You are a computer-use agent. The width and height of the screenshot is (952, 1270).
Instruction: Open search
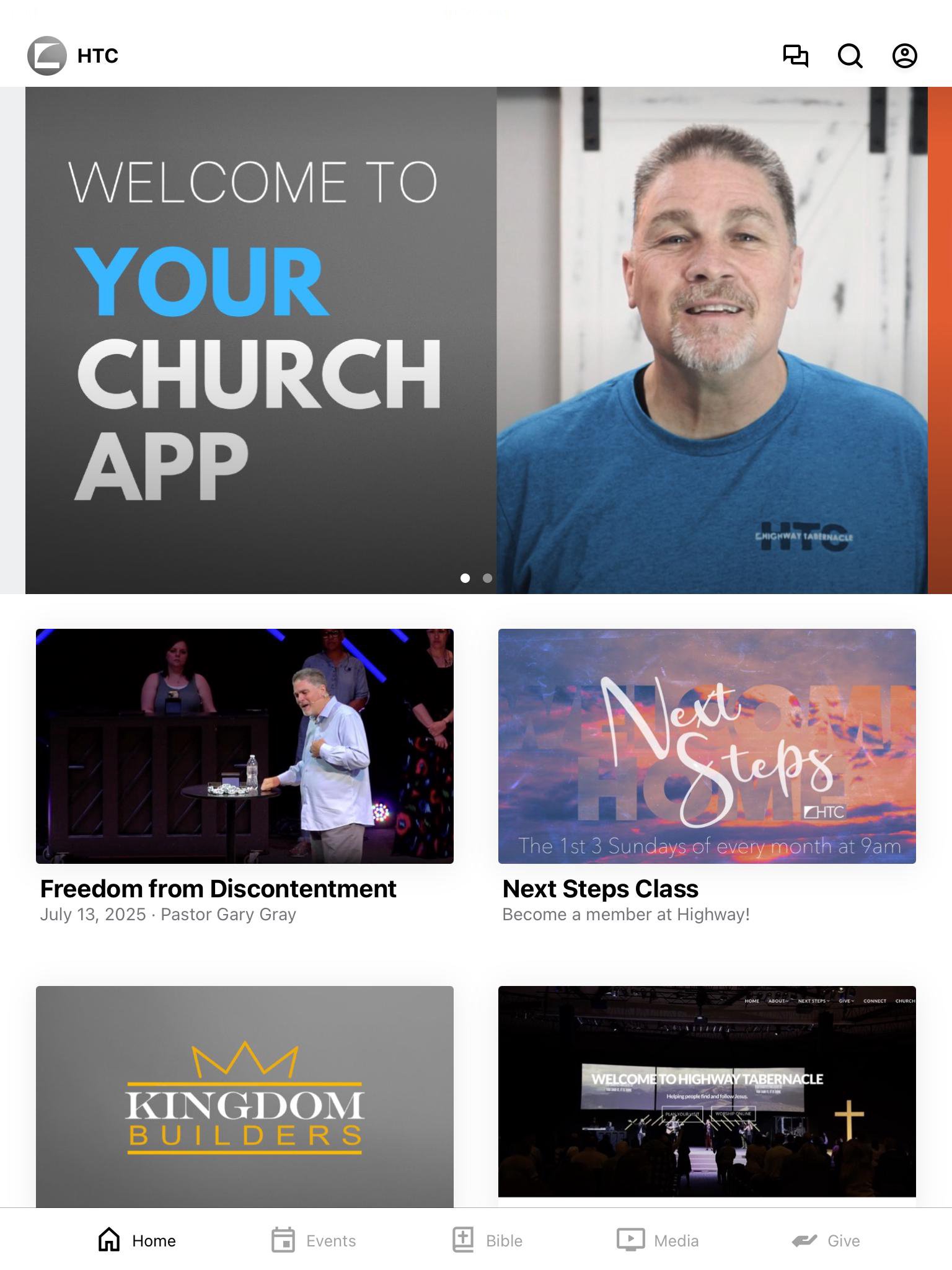coord(850,56)
